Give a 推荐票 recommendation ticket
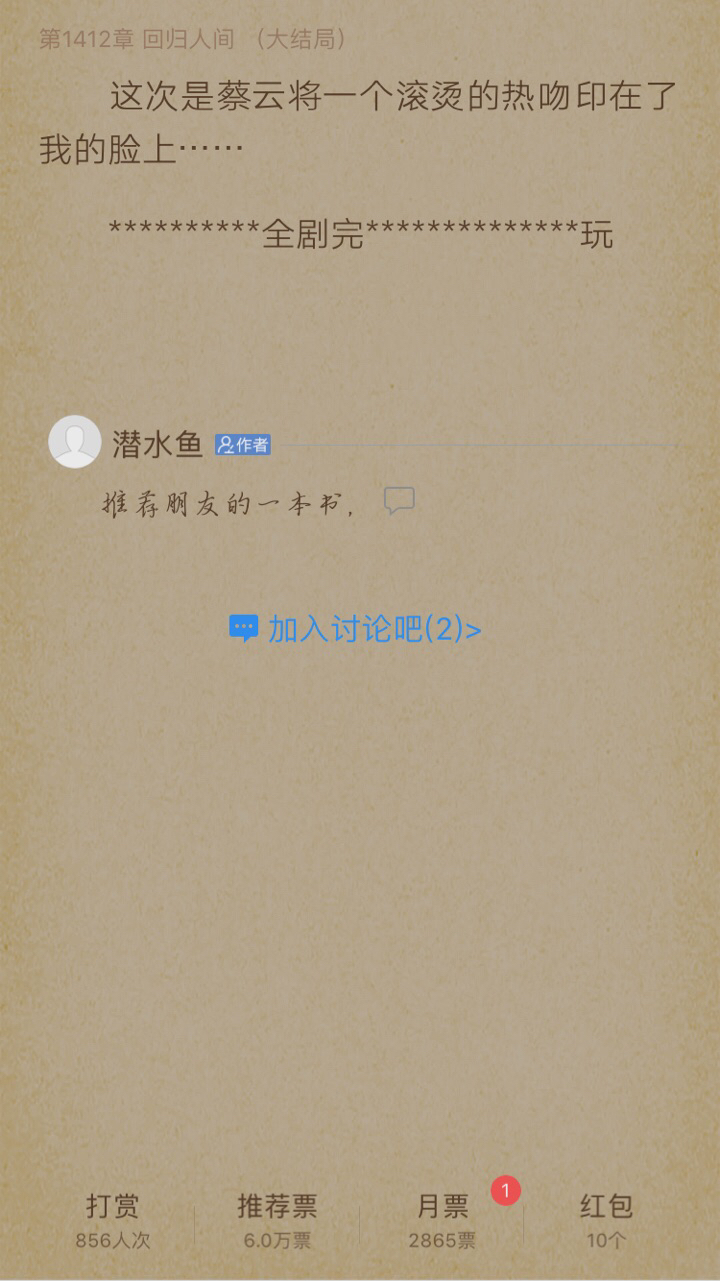 click(x=277, y=1220)
